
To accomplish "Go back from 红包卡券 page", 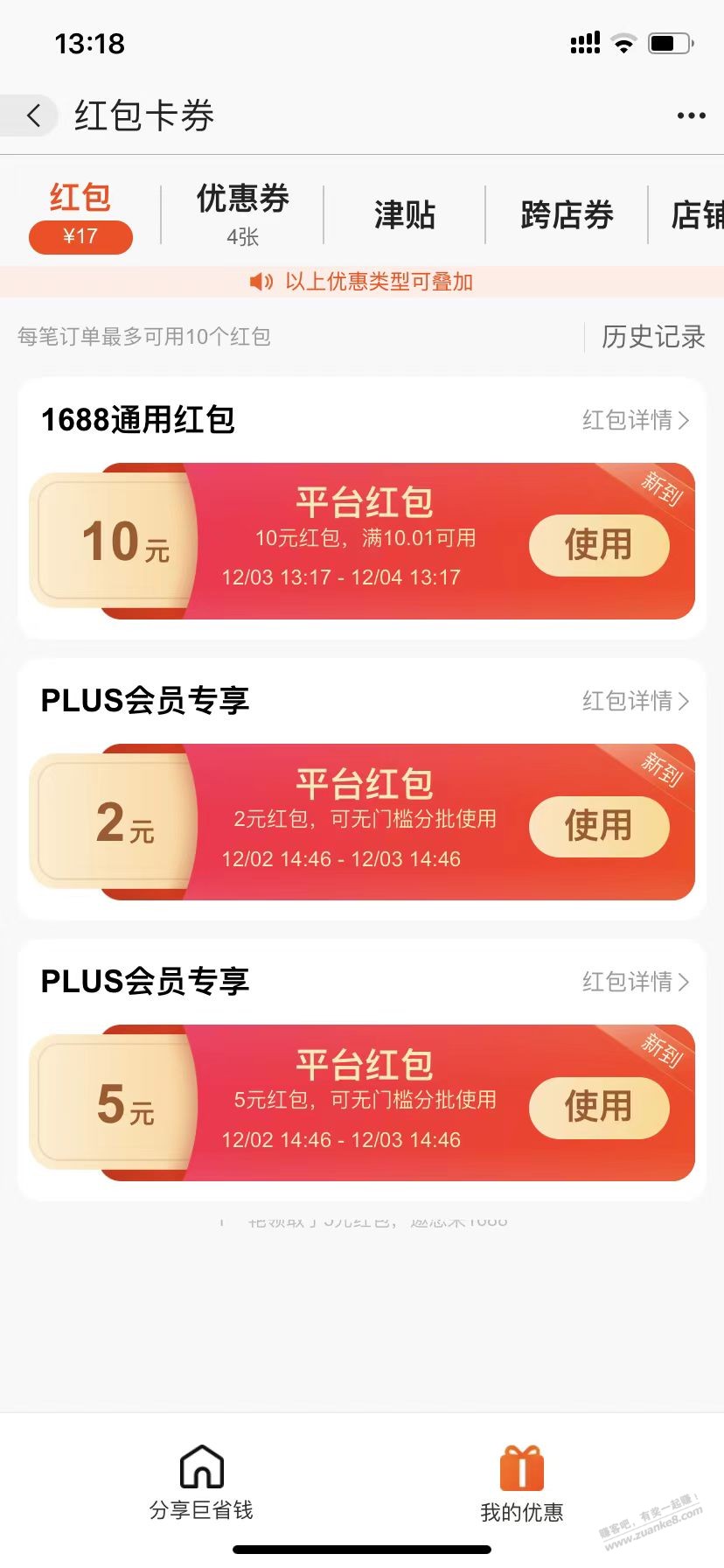I will click(33, 115).
